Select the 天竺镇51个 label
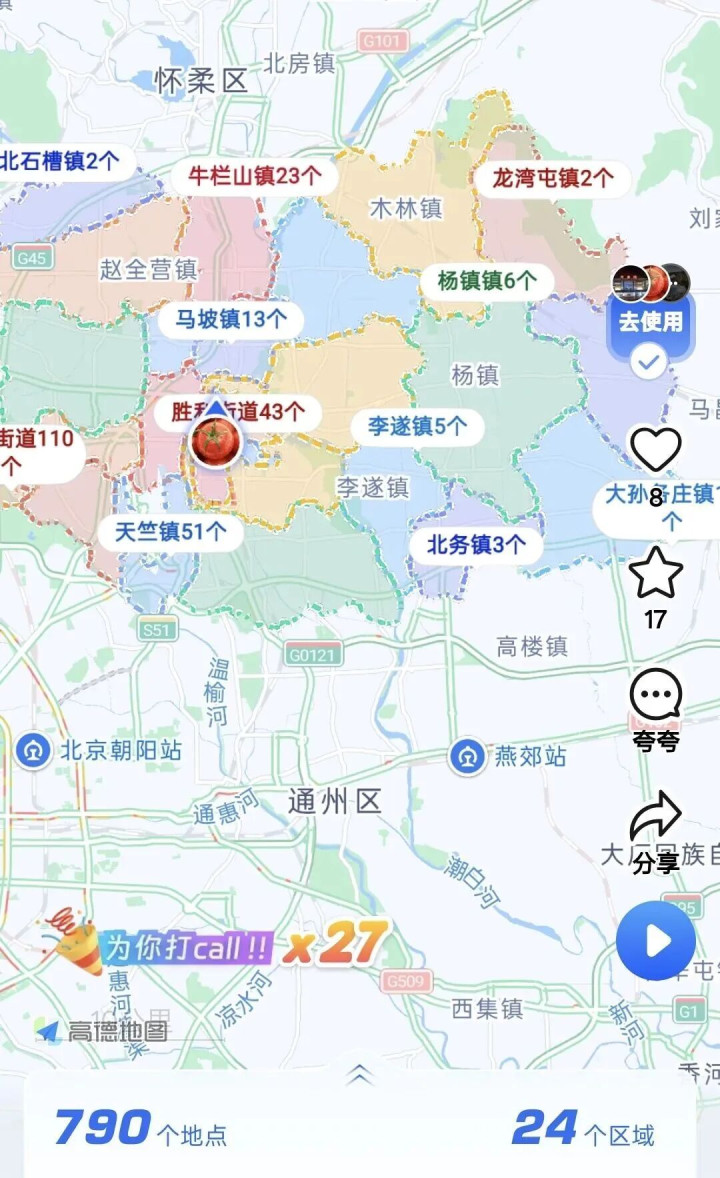Image resolution: width=720 pixels, height=1178 pixels. [171, 532]
